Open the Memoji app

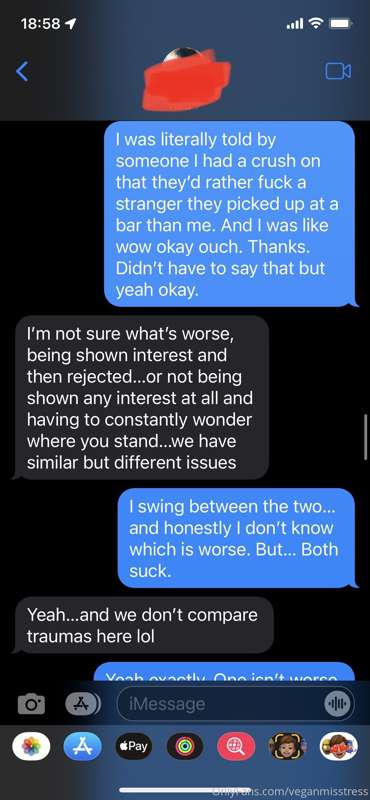(287, 746)
